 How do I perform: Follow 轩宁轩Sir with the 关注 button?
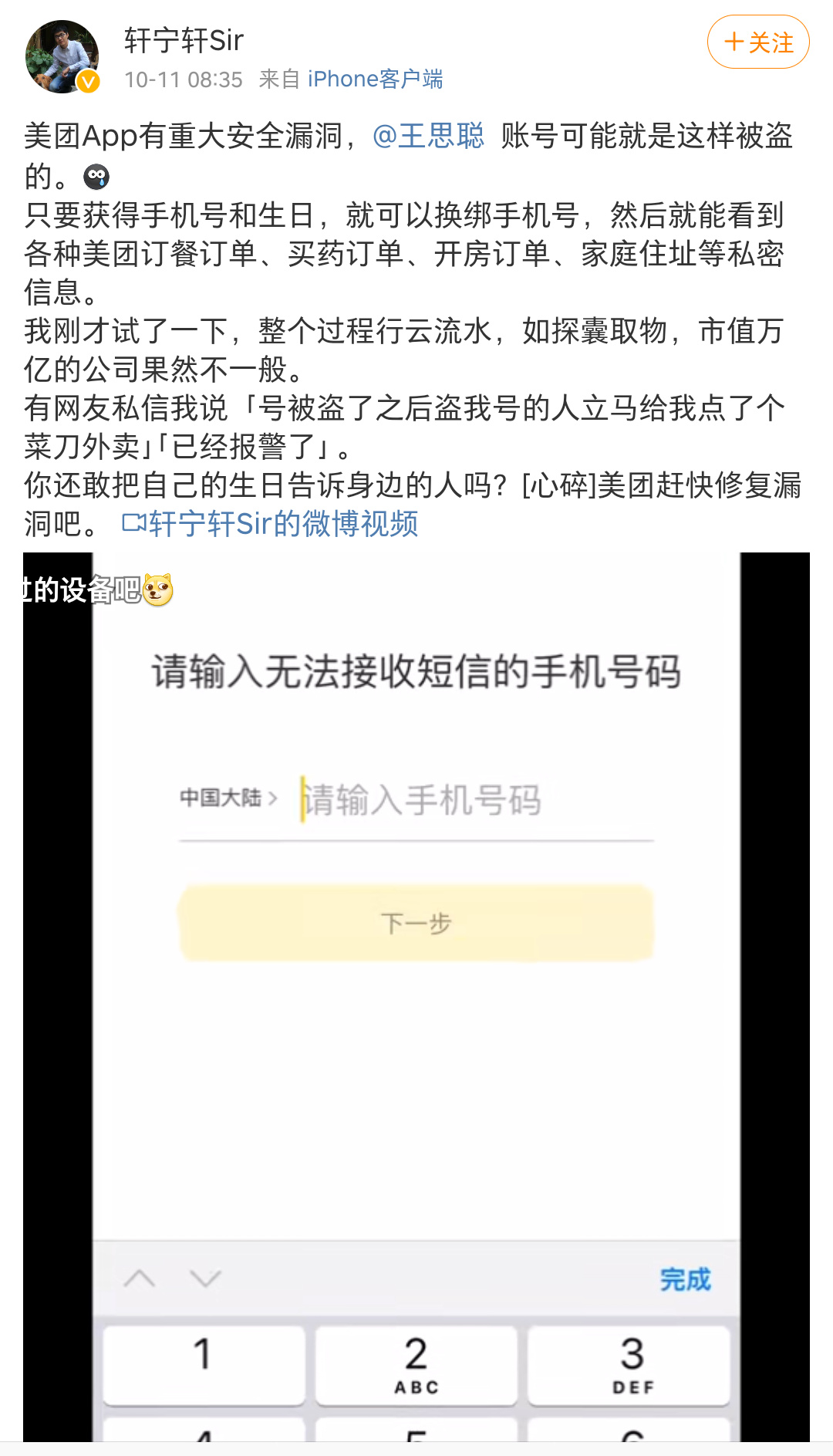tap(758, 42)
